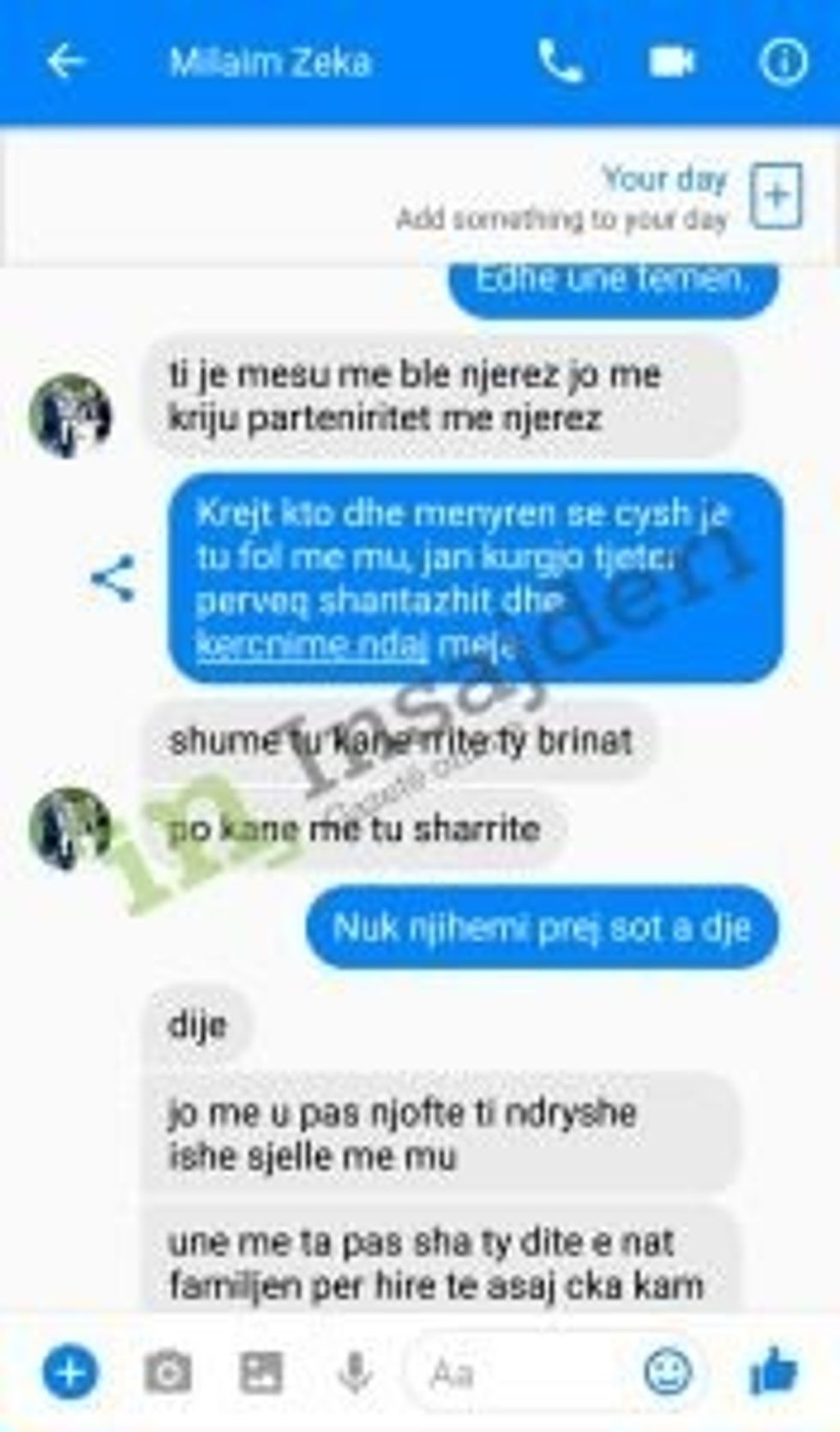
Task: Open conversation info details
Action: (x=783, y=62)
